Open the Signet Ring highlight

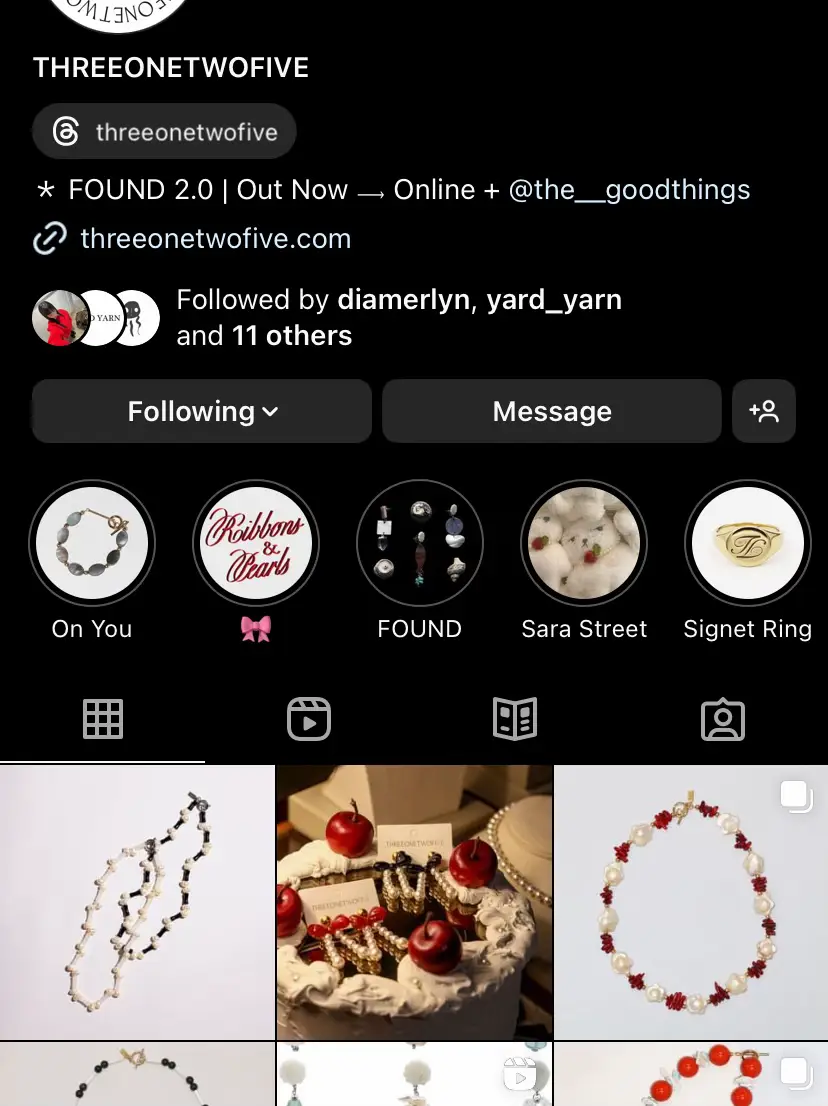tap(747, 544)
